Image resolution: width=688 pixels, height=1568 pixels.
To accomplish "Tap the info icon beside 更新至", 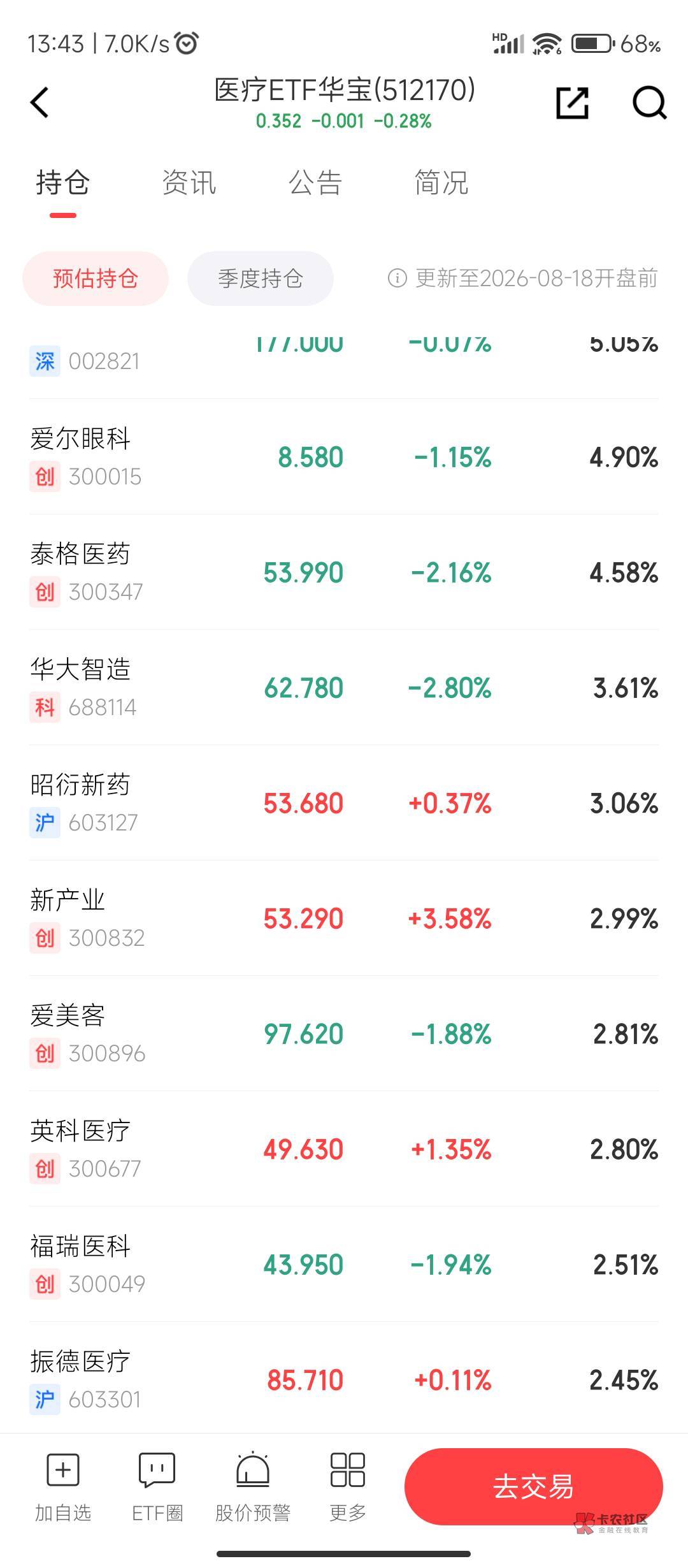I will tap(397, 279).
